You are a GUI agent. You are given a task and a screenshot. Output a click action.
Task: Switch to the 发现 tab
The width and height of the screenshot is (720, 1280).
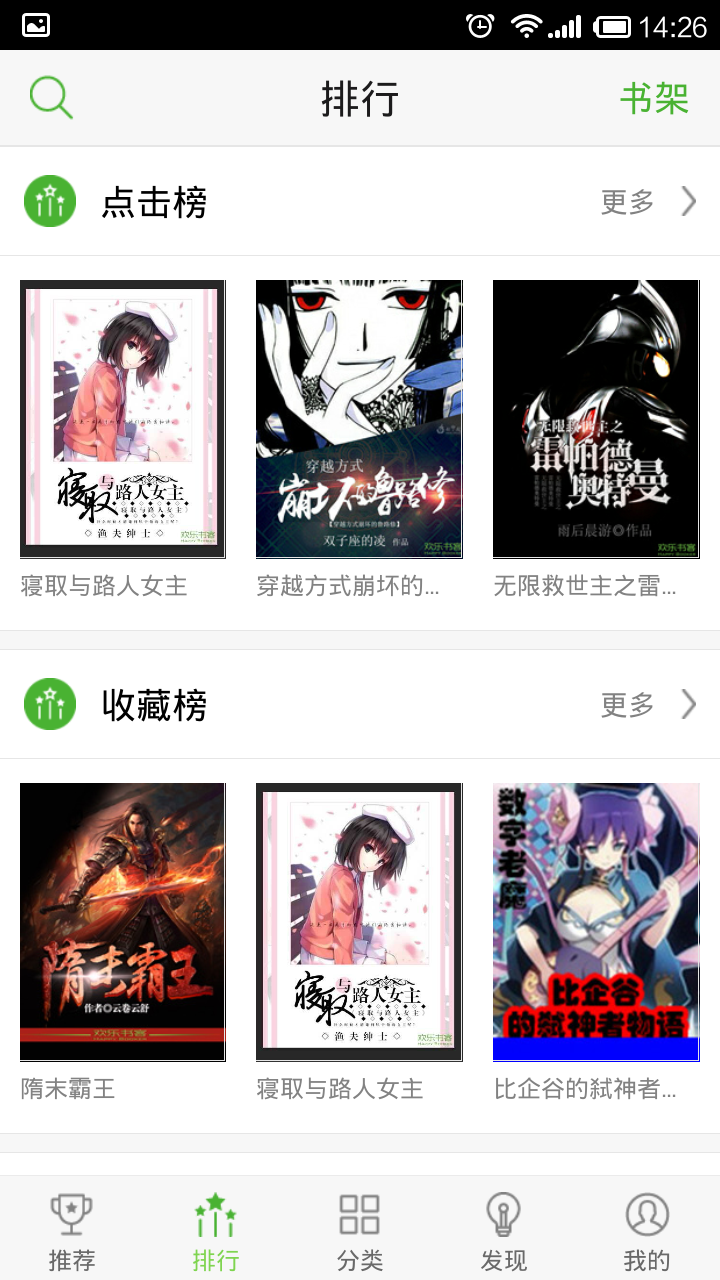click(502, 1230)
